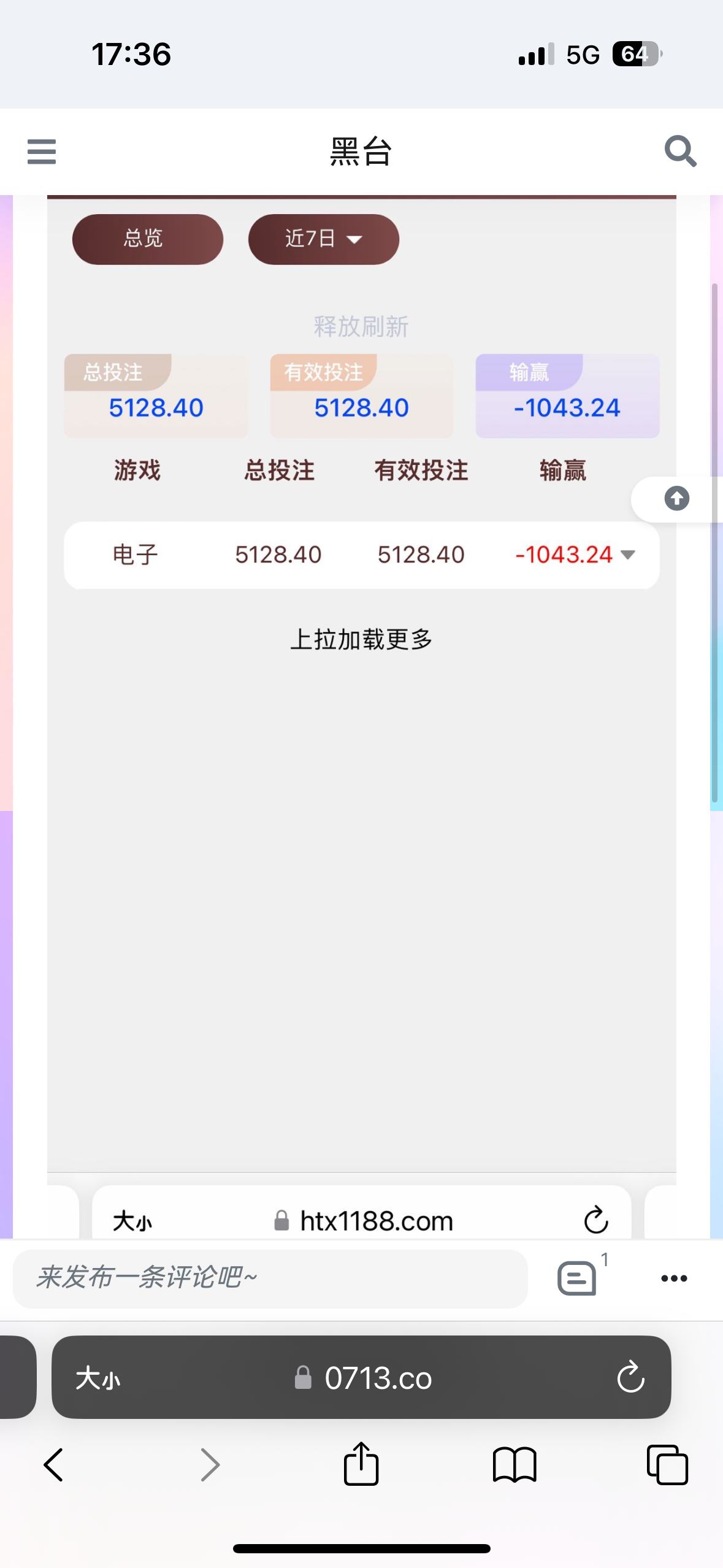Open Safari bookmarks
The width and height of the screenshot is (723, 1568).
(515, 1465)
